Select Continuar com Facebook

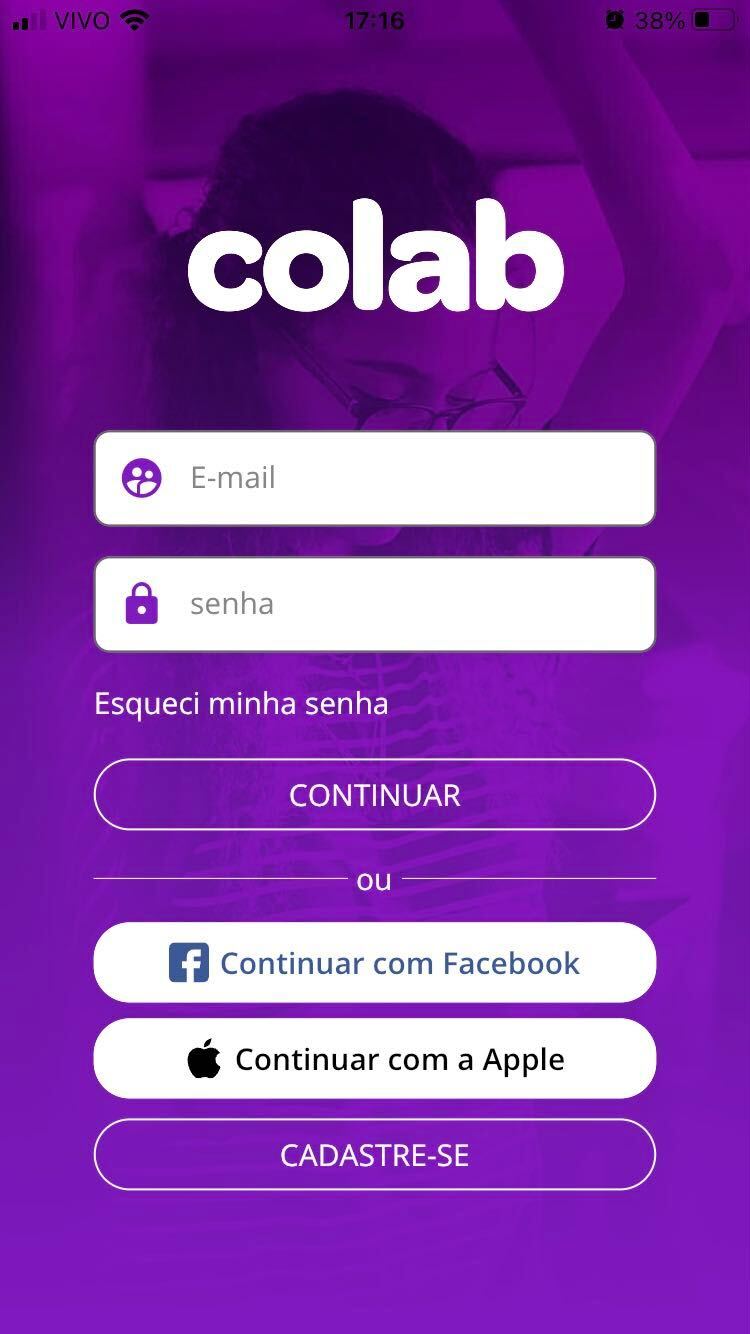[375, 963]
